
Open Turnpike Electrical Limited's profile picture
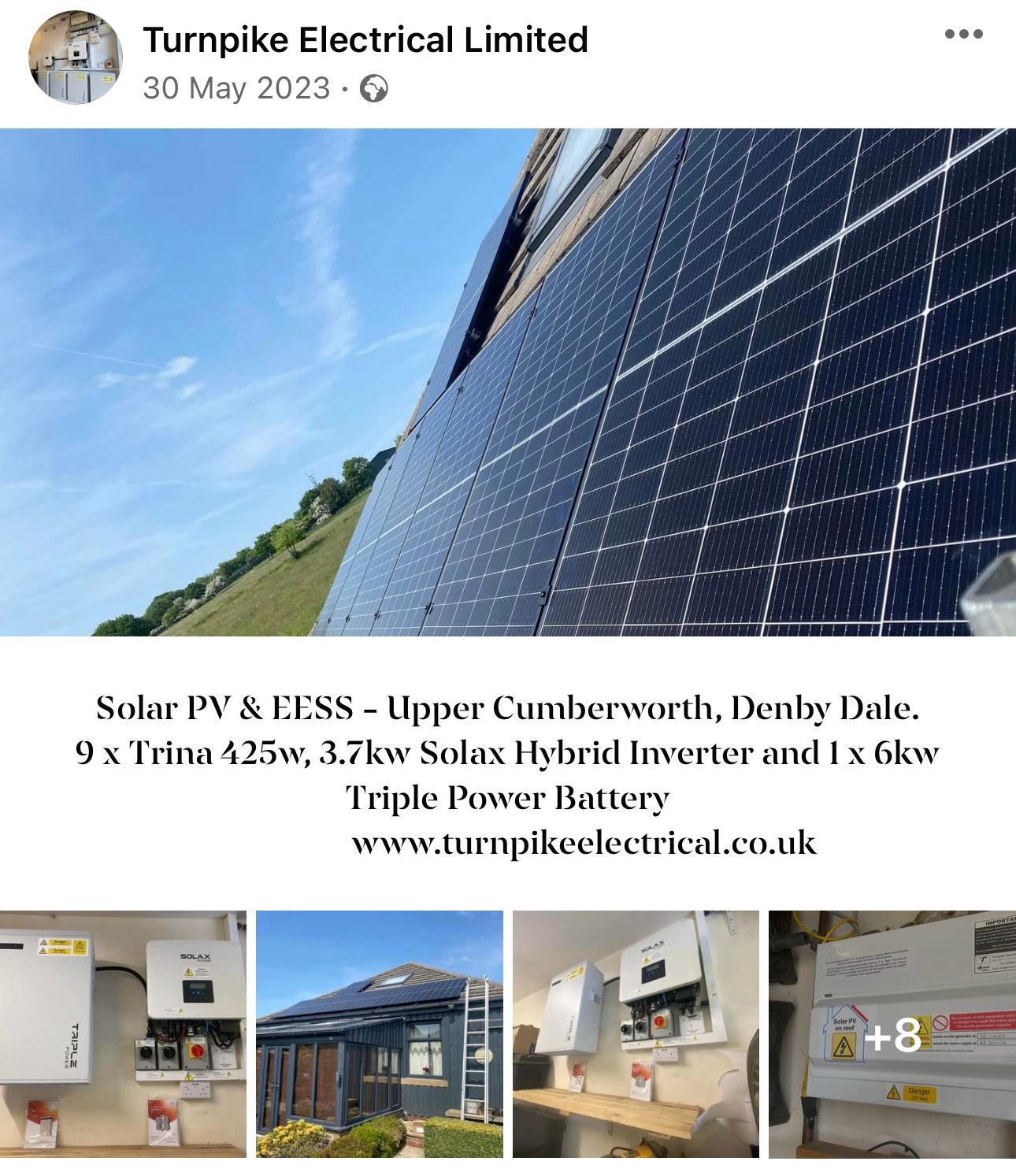[76, 58]
